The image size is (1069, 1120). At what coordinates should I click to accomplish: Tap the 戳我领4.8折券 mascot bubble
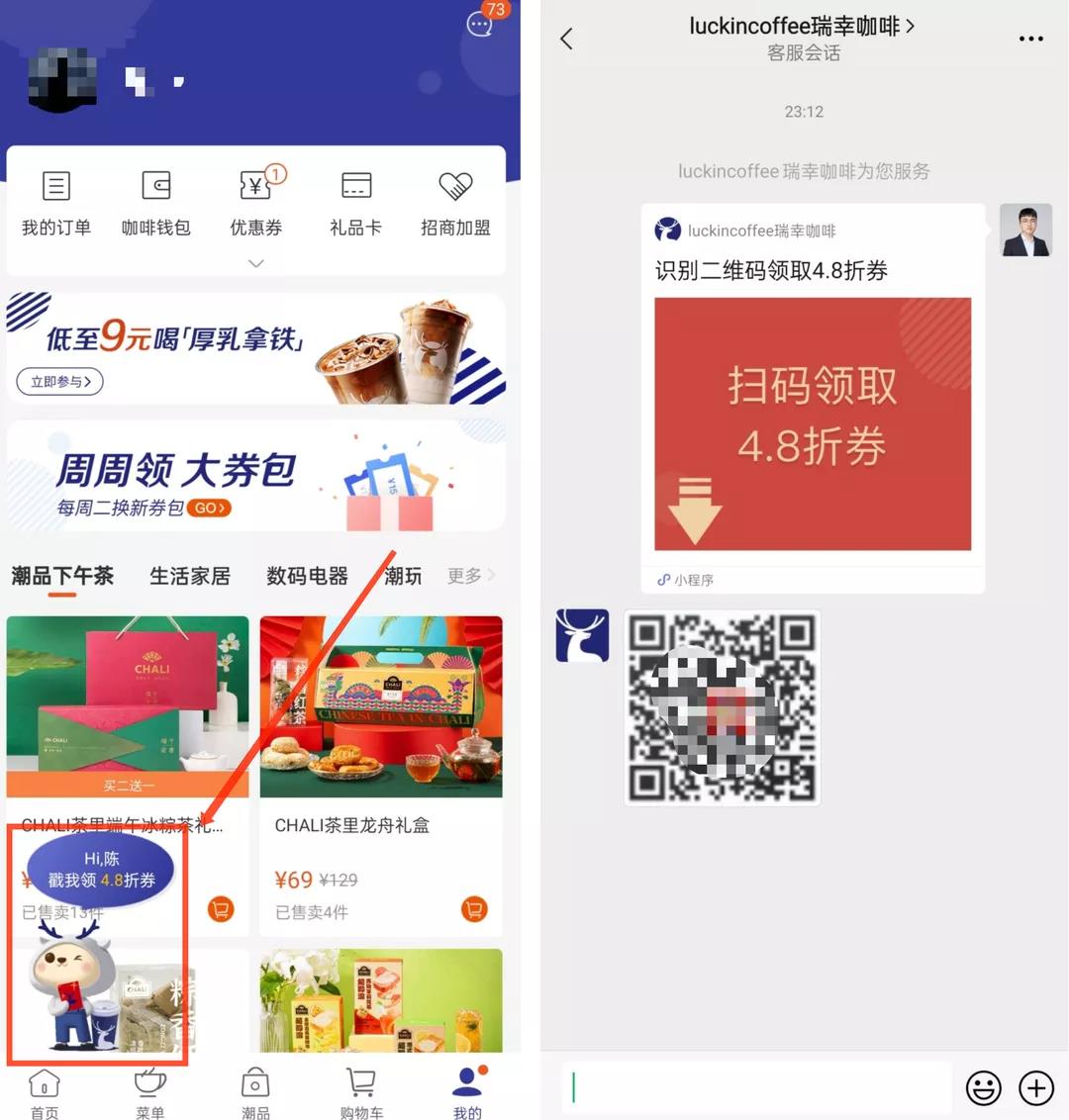tap(101, 869)
